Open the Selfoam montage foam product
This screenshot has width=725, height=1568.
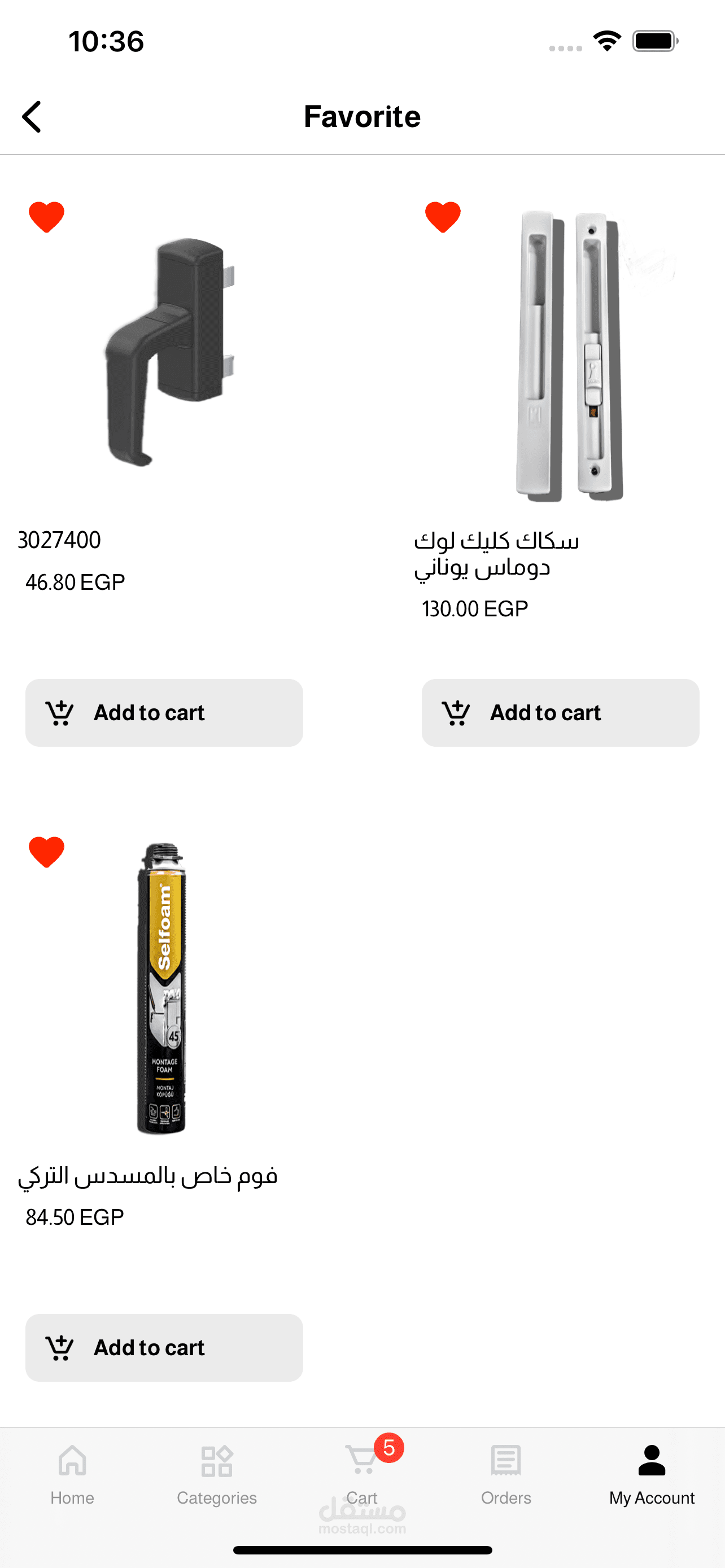click(x=162, y=989)
